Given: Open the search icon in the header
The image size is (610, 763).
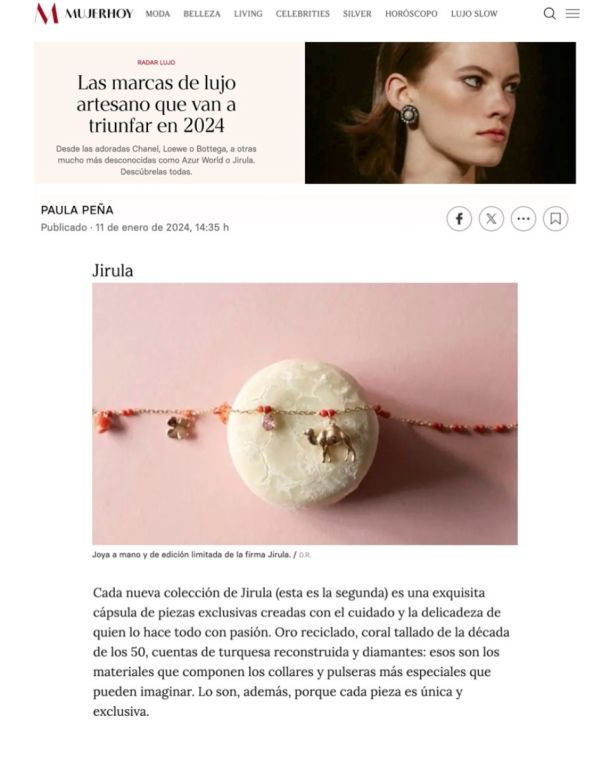Looking at the screenshot, I should click(550, 14).
